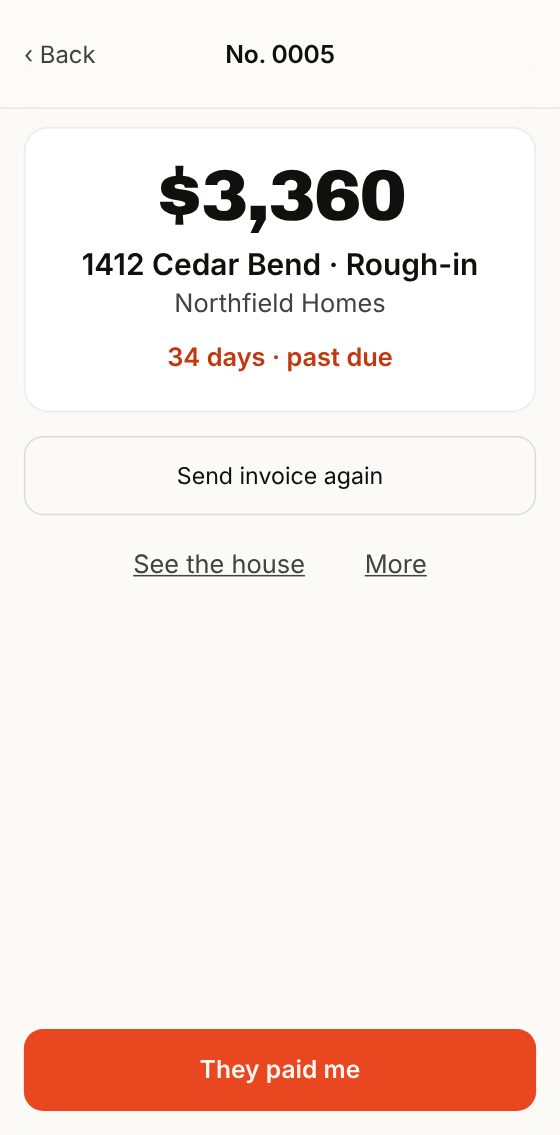Go back using the Back button
This screenshot has height=1135, width=560.
pyautogui.click(x=59, y=54)
